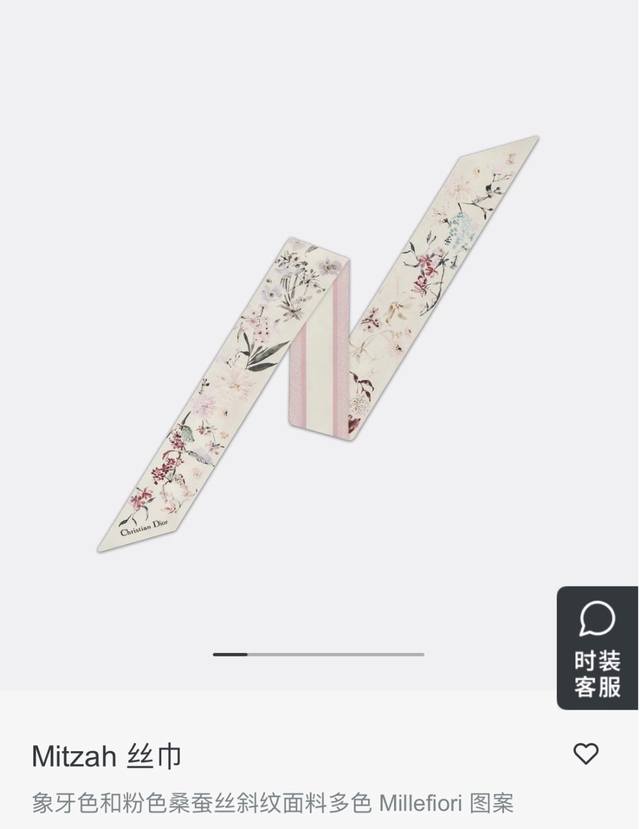Open the Mitzah scarf product image

tap(318, 340)
